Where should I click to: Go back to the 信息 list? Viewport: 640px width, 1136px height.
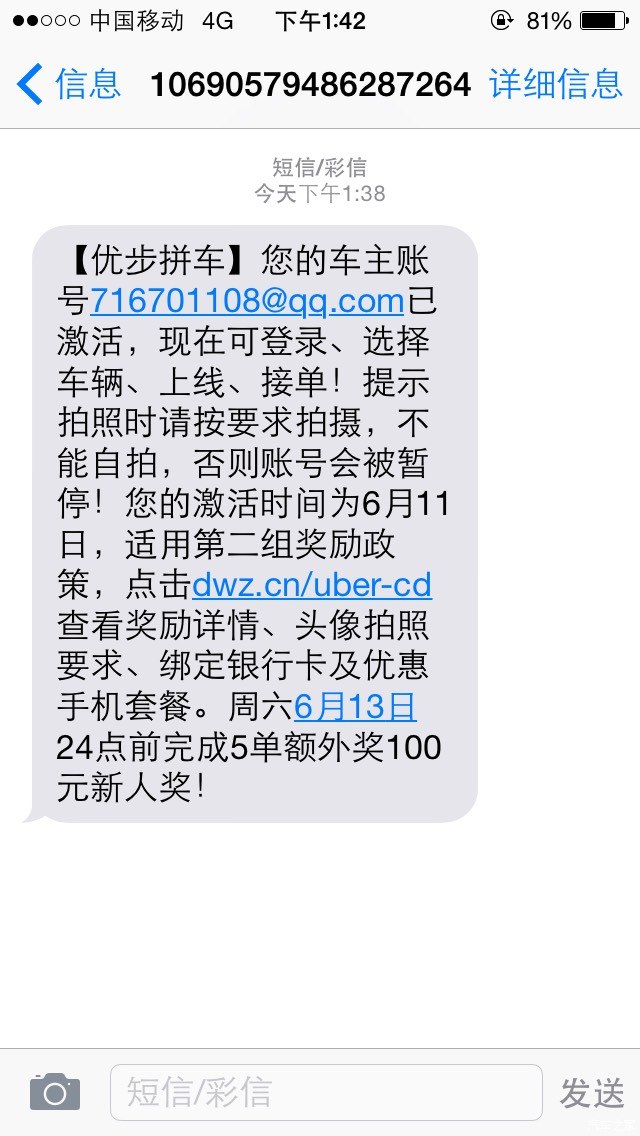point(68,84)
